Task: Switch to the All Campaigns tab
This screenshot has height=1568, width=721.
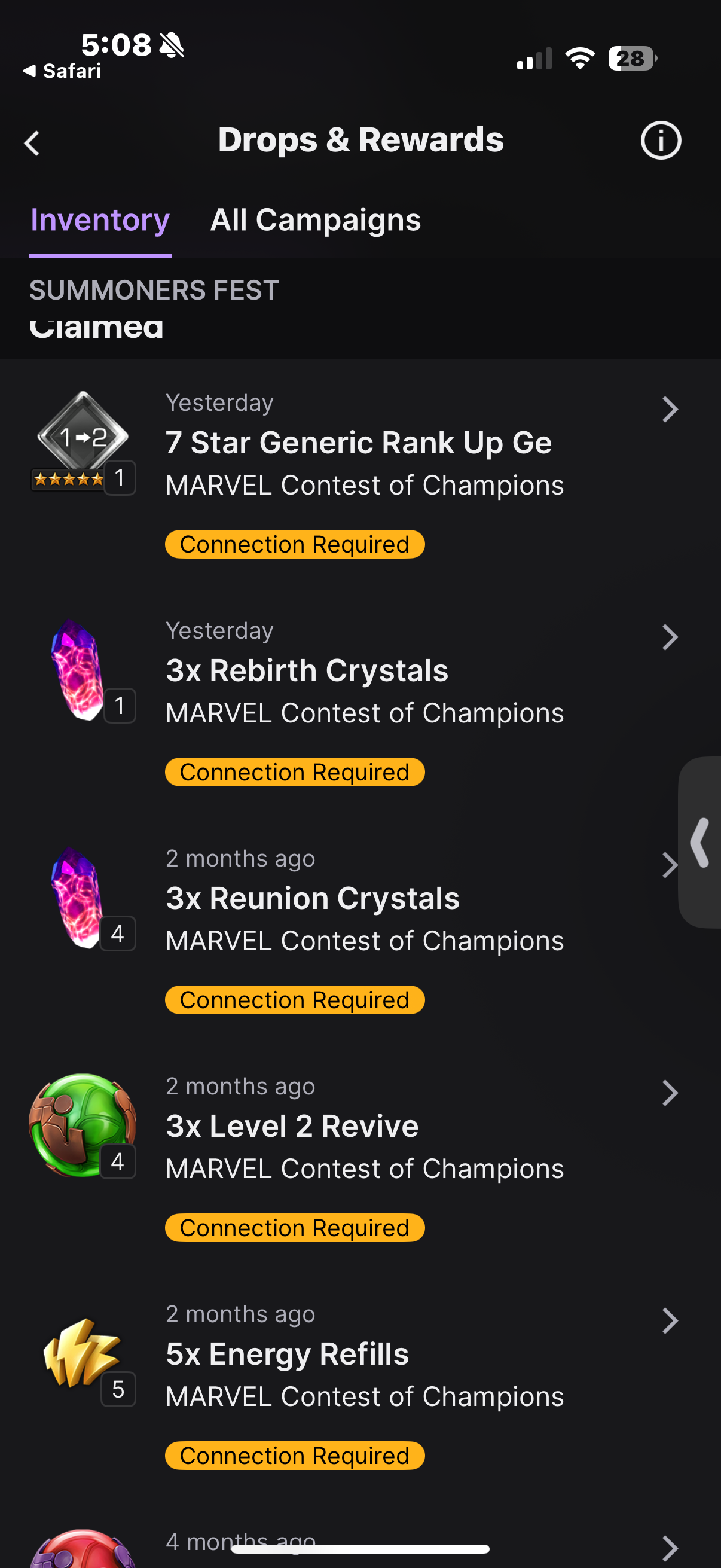Action: [315, 220]
